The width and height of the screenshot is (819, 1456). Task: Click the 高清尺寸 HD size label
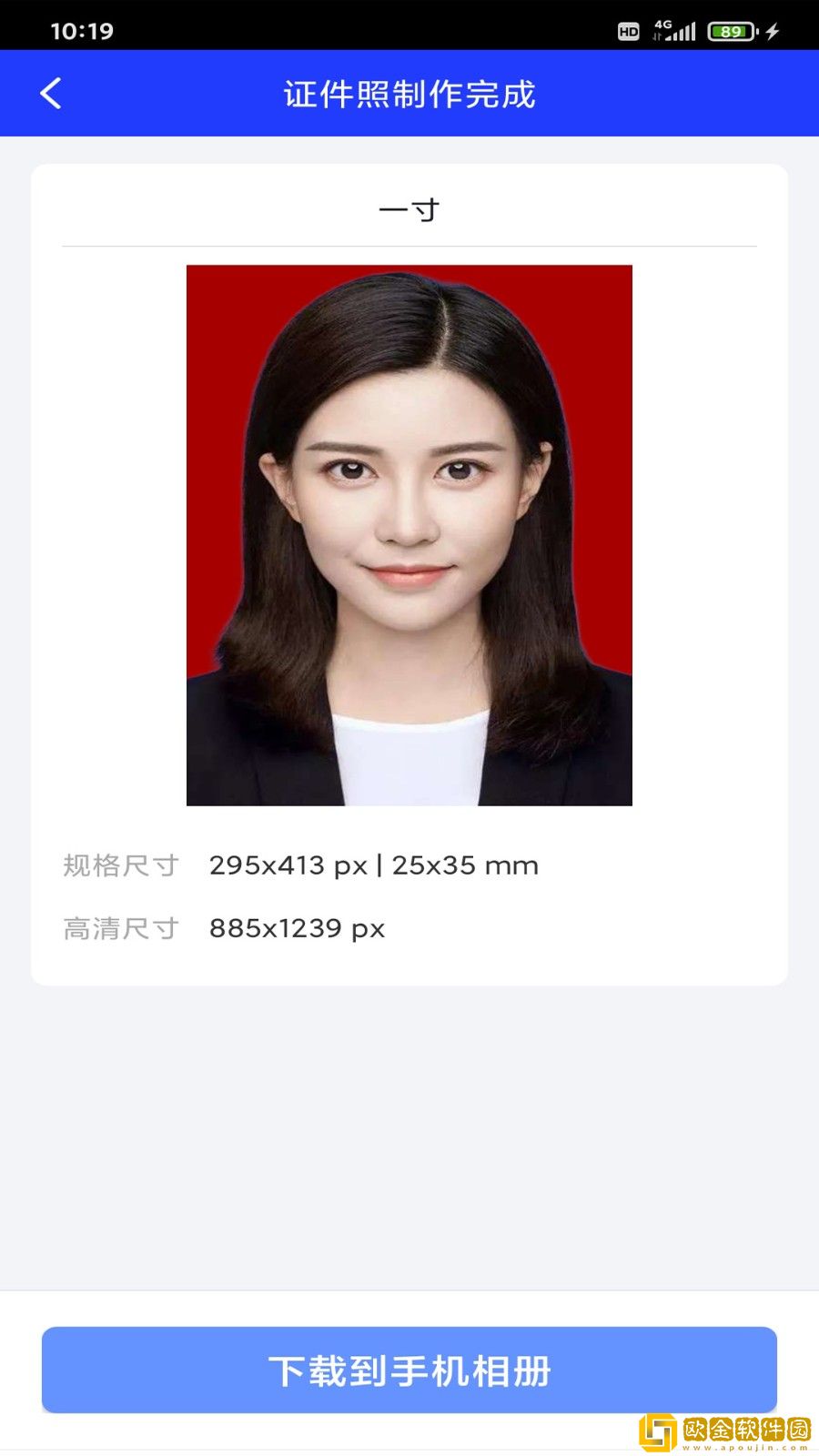tap(119, 929)
